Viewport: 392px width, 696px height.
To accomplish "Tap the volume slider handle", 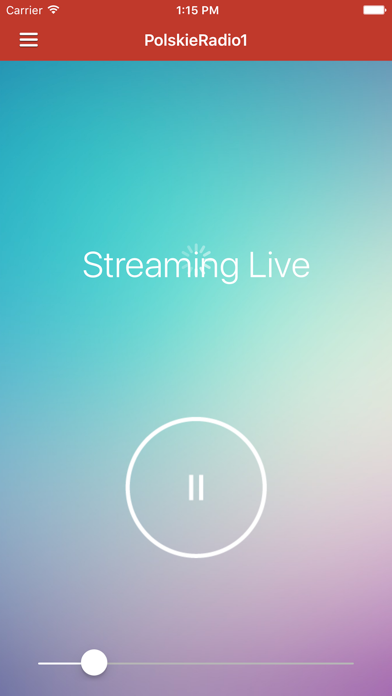I will coord(94,663).
